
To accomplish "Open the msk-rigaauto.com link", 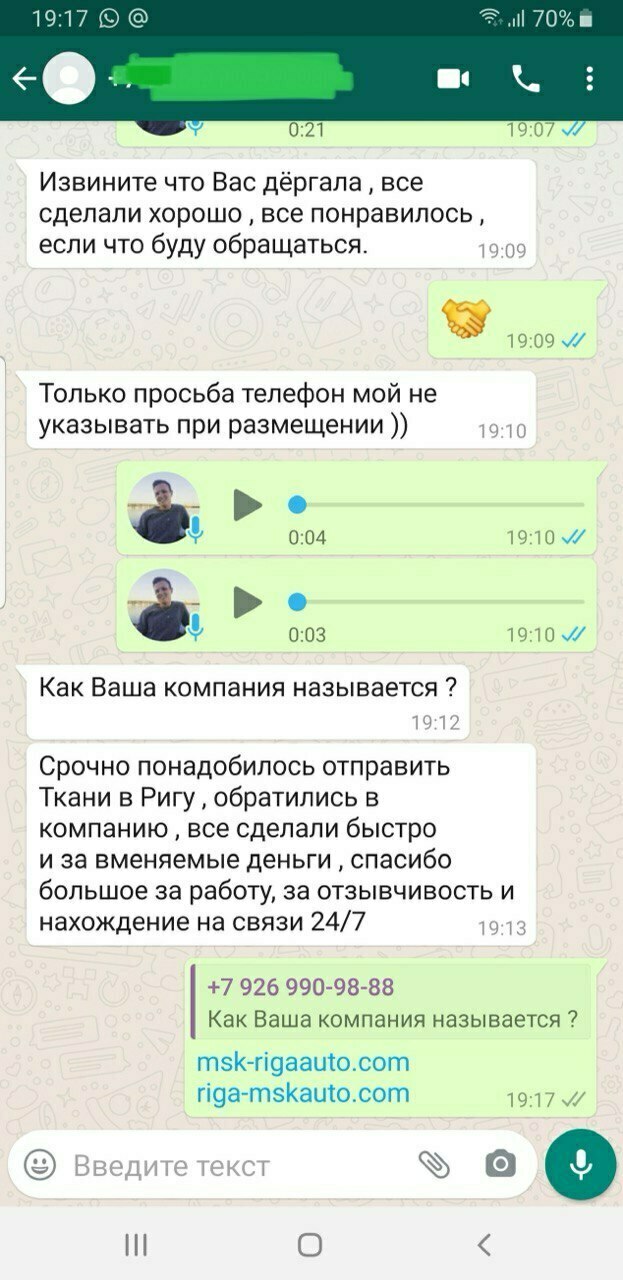I will click(x=303, y=1061).
